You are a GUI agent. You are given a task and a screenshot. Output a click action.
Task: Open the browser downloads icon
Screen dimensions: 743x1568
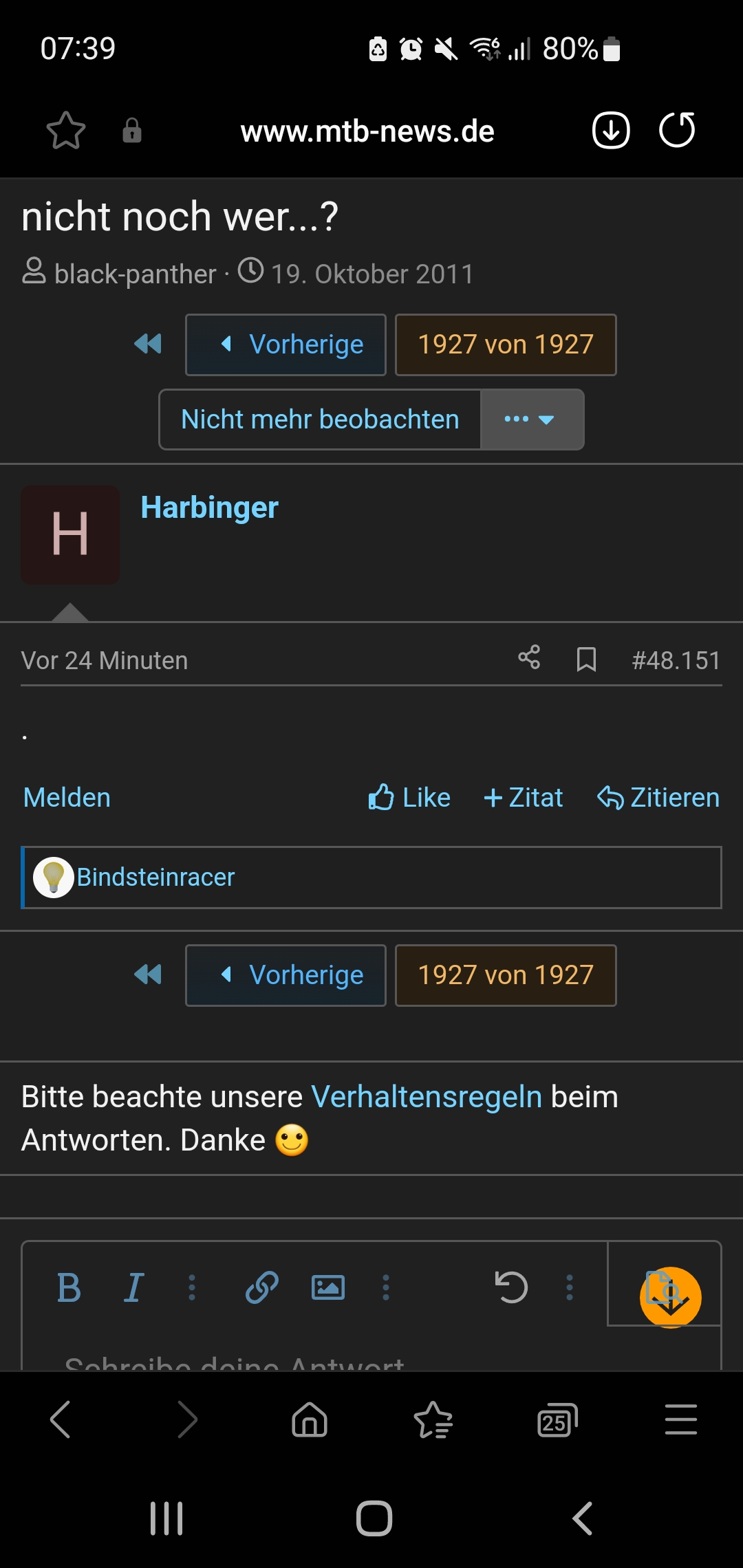611,131
